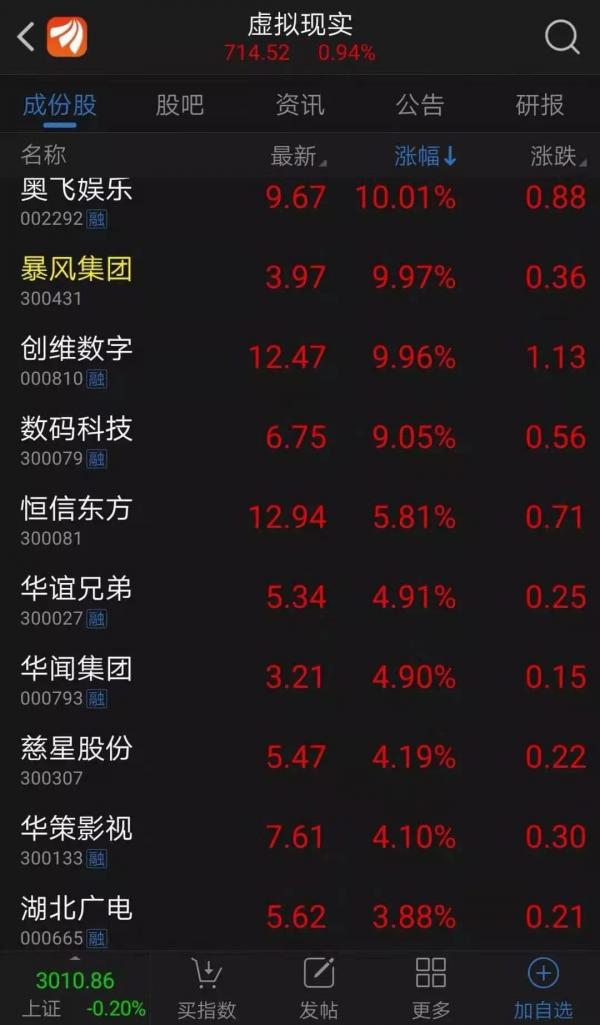
Task: Go back with the arrow icon
Action: pyautogui.click(x=25, y=37)
